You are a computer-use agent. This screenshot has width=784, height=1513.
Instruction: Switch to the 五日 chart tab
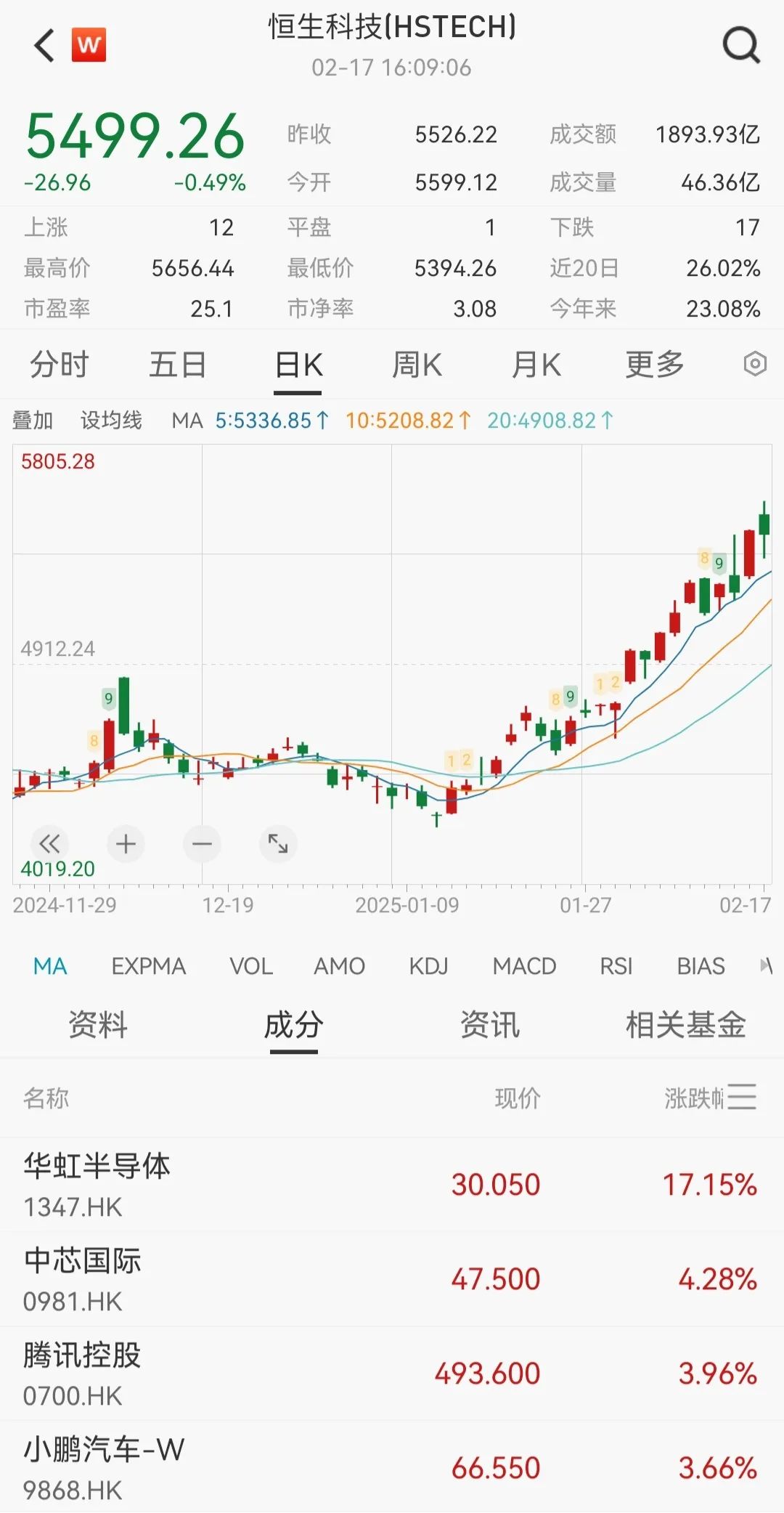tap(178, 365)
